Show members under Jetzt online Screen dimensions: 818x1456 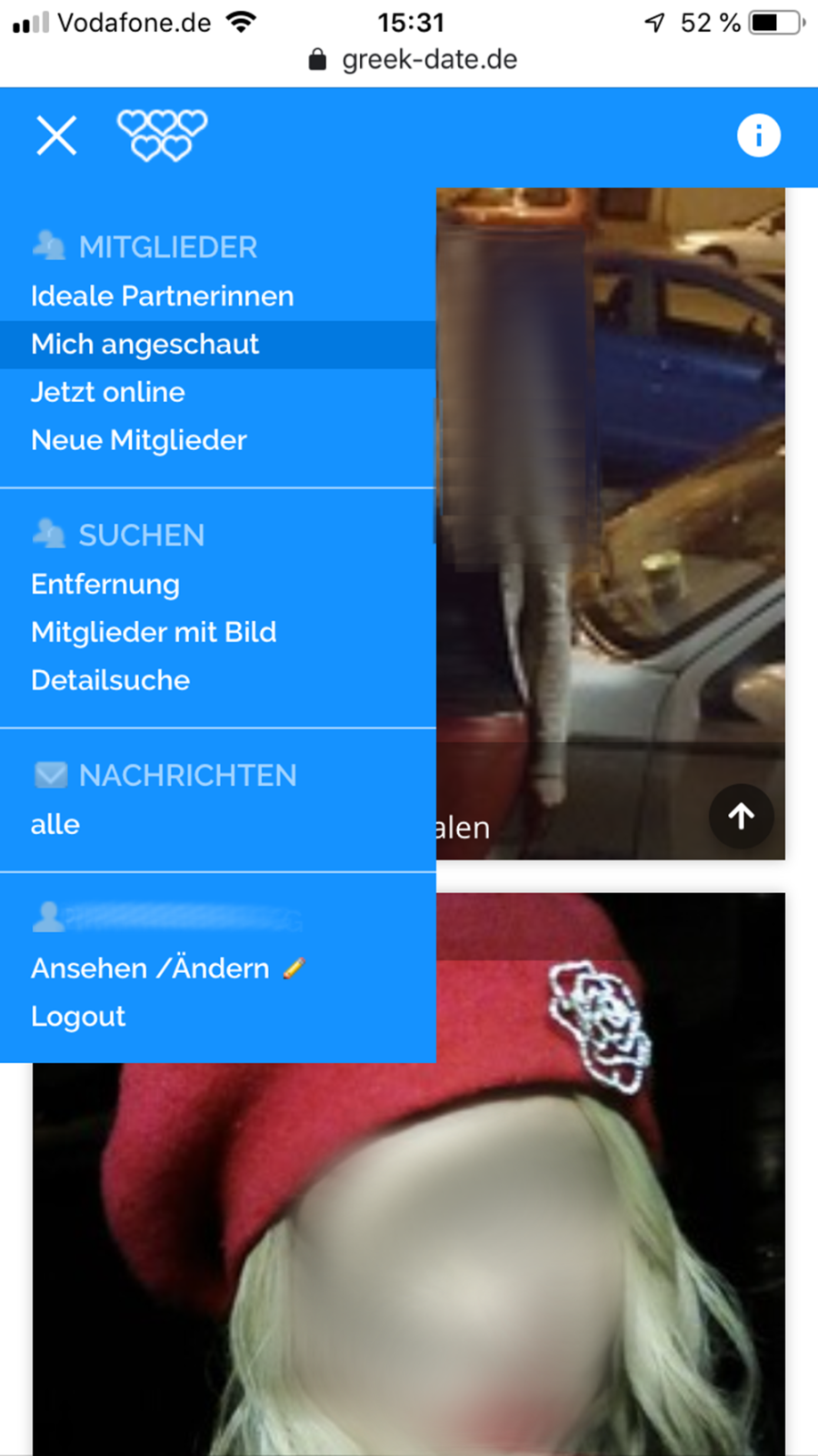(108, 393)
